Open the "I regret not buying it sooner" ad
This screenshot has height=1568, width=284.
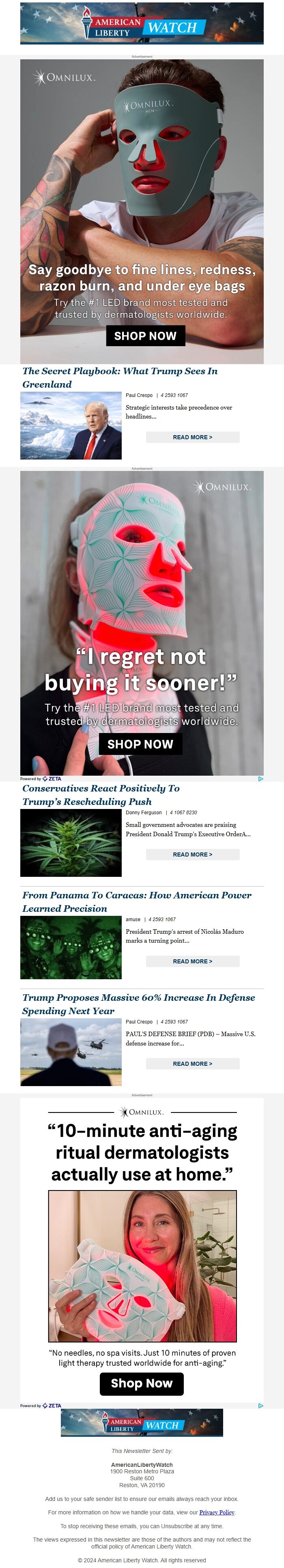point(142,623)
